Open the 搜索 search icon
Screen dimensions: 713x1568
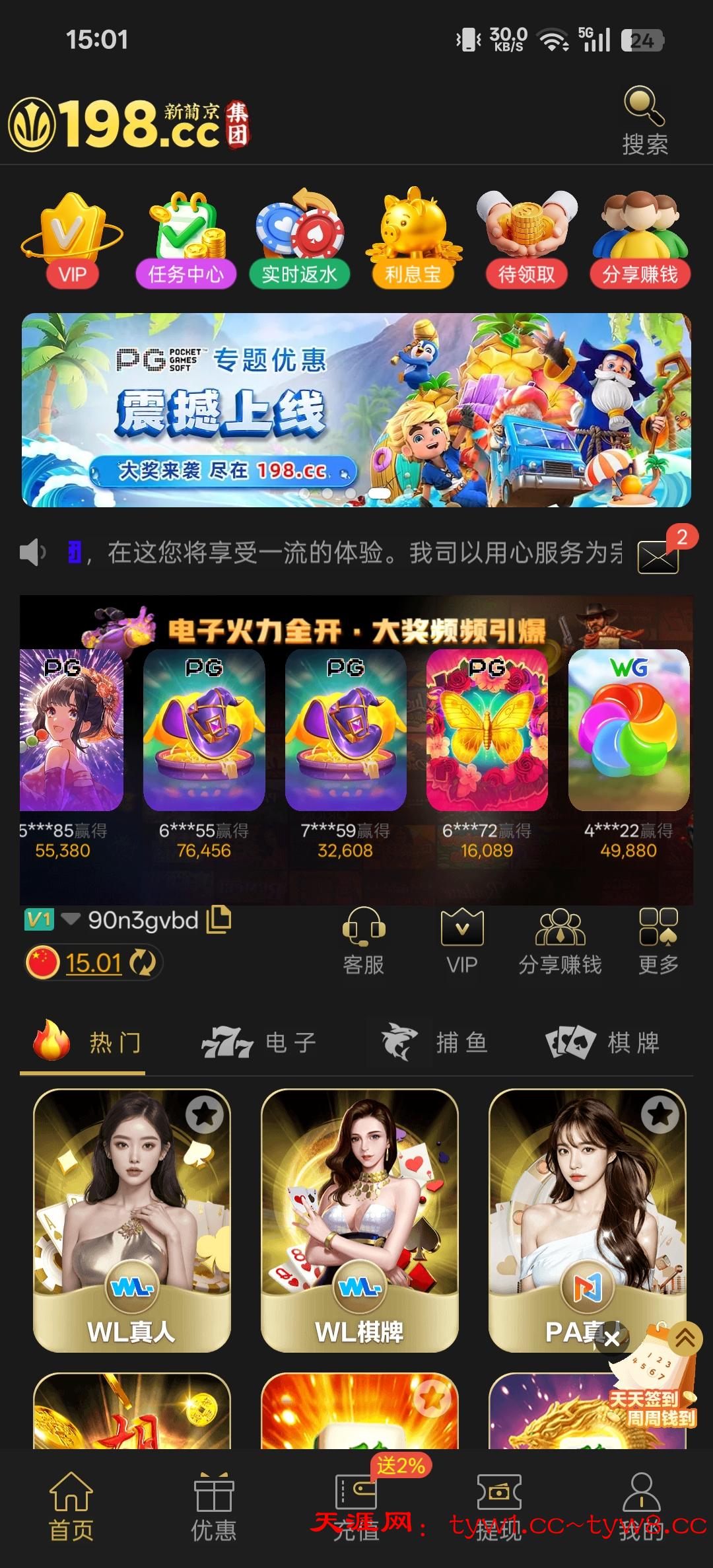click(x=644, y=122)
